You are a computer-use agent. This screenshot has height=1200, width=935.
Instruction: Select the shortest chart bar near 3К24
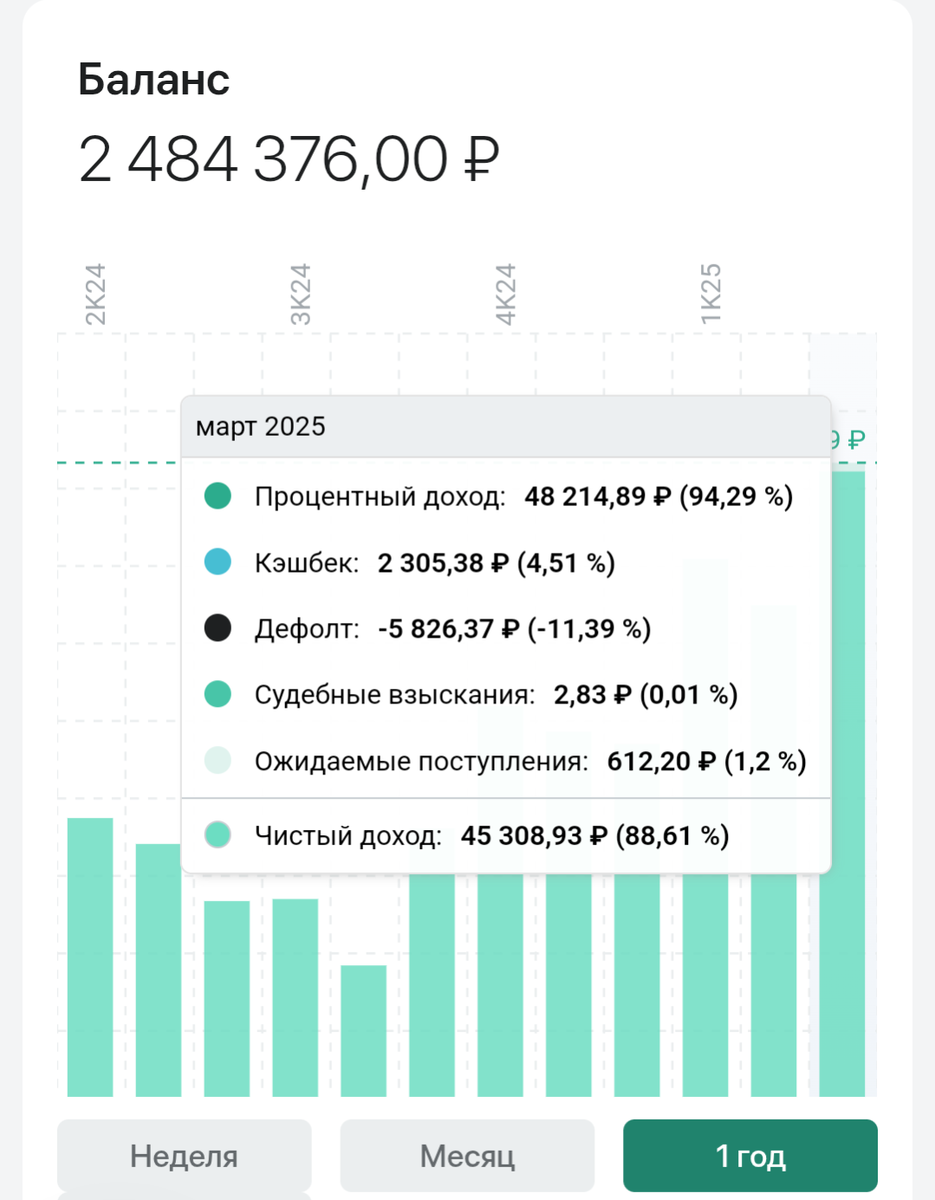point(366,1030)
